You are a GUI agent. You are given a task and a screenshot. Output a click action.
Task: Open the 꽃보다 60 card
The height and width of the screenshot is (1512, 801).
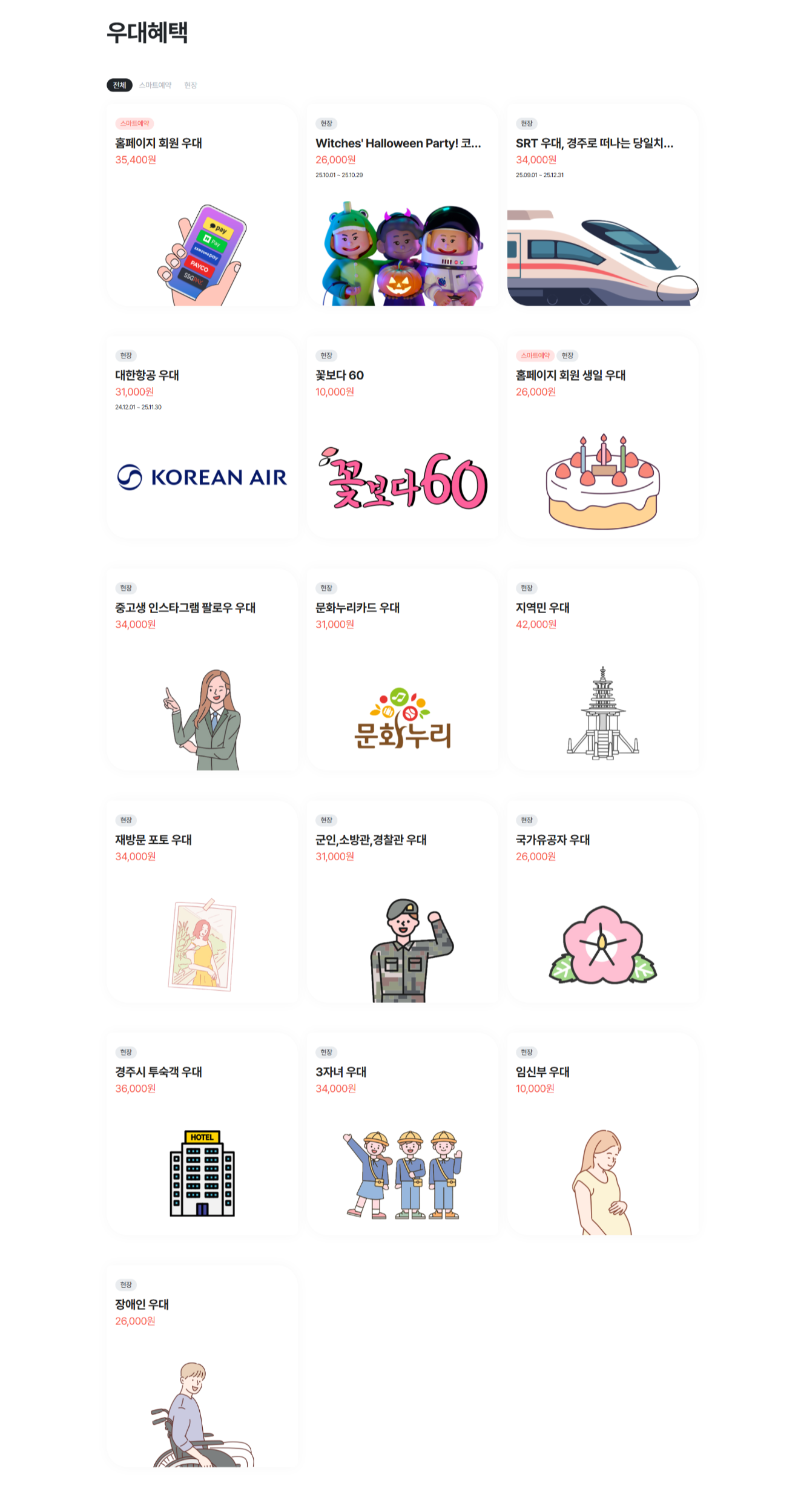tap(403, 437)
